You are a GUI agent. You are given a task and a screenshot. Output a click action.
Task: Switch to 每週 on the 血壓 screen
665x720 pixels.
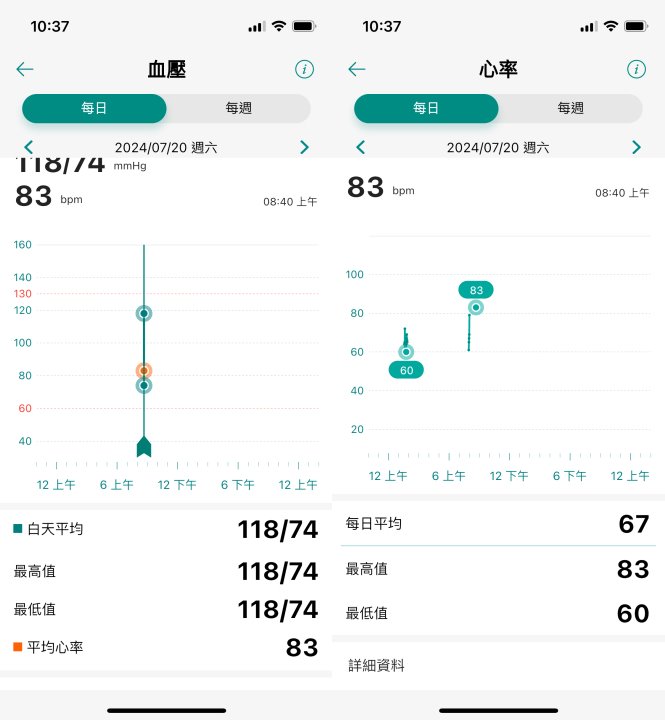(x=238, y=108)
